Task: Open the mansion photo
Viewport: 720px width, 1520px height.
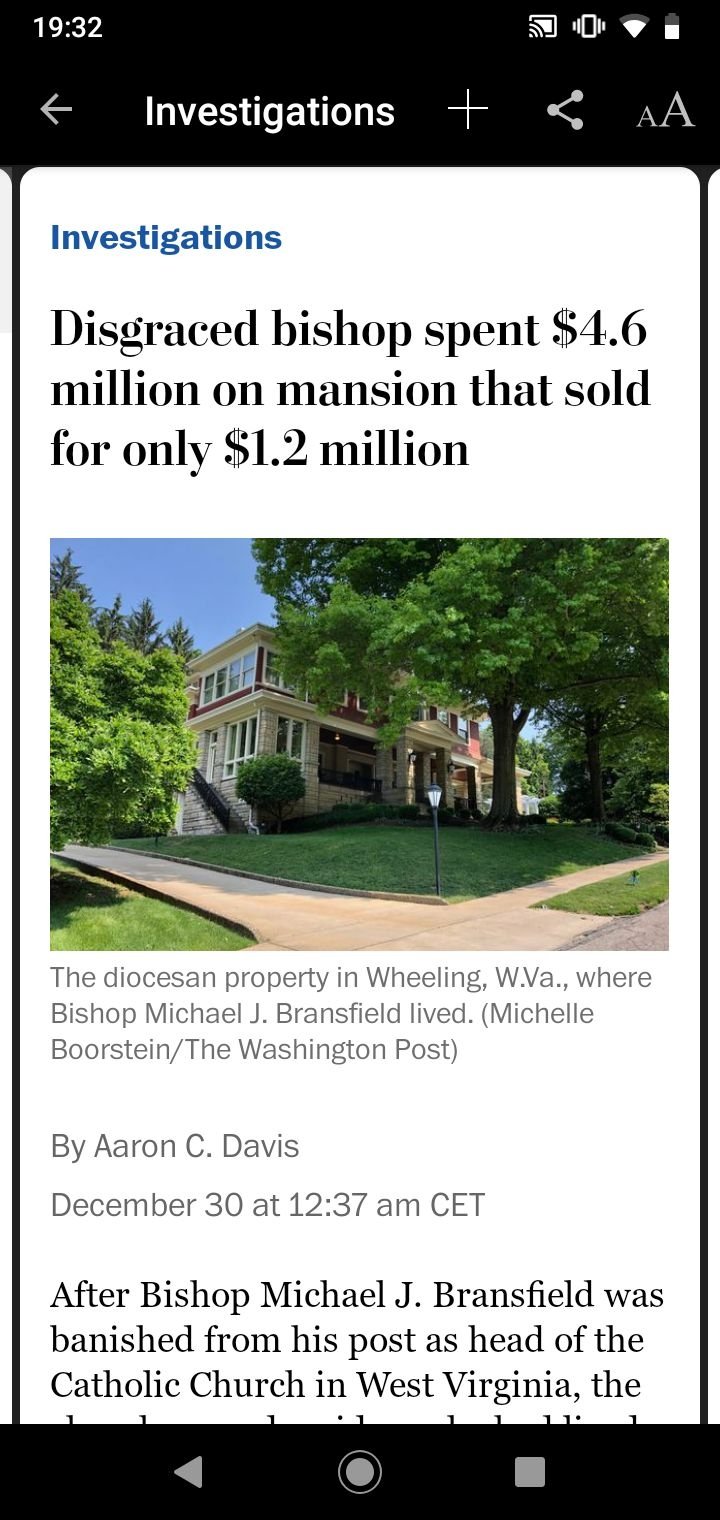Action: click(x=359, y=744)
